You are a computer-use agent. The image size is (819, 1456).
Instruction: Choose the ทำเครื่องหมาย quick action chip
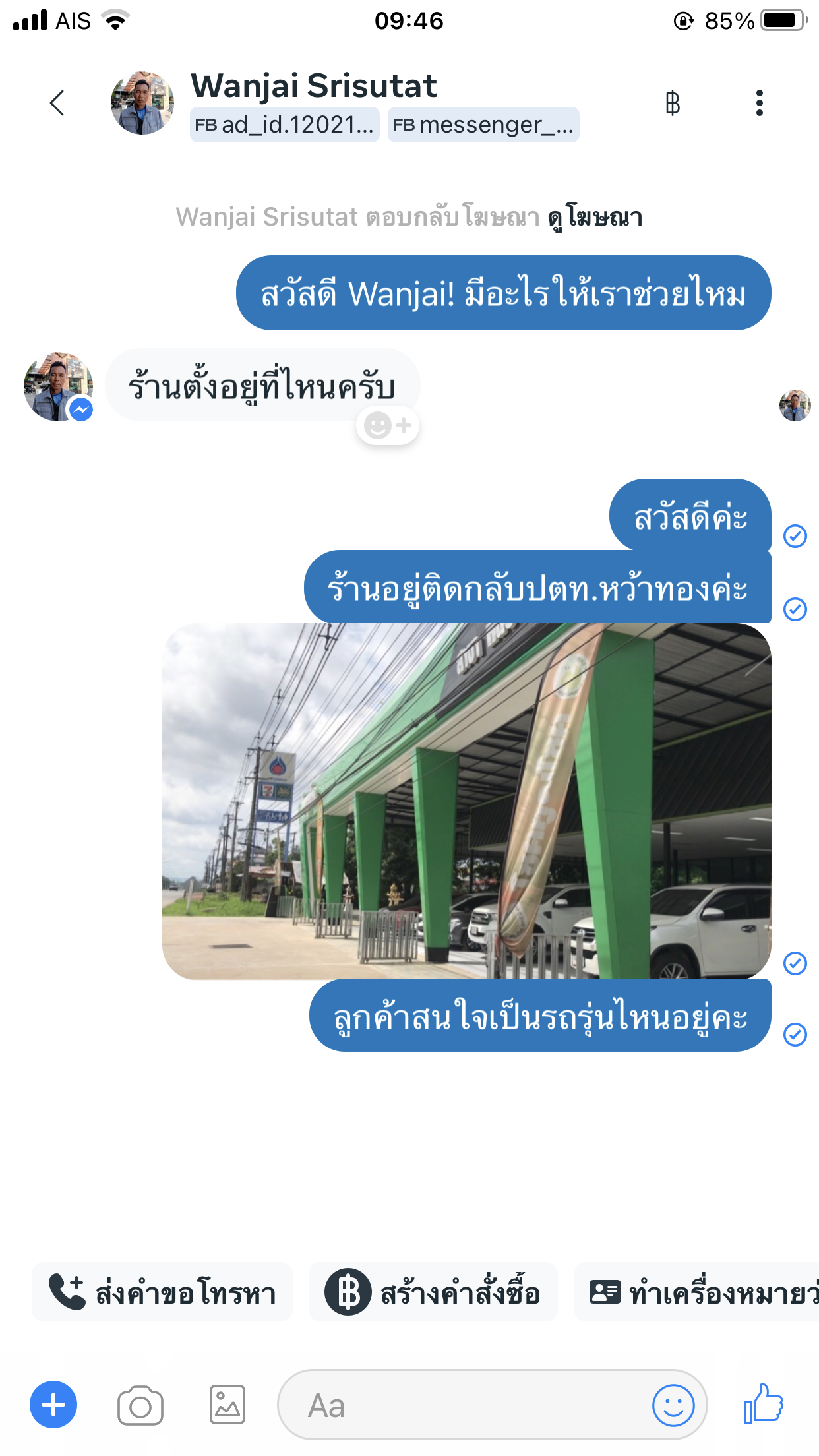pos(696,1292)
